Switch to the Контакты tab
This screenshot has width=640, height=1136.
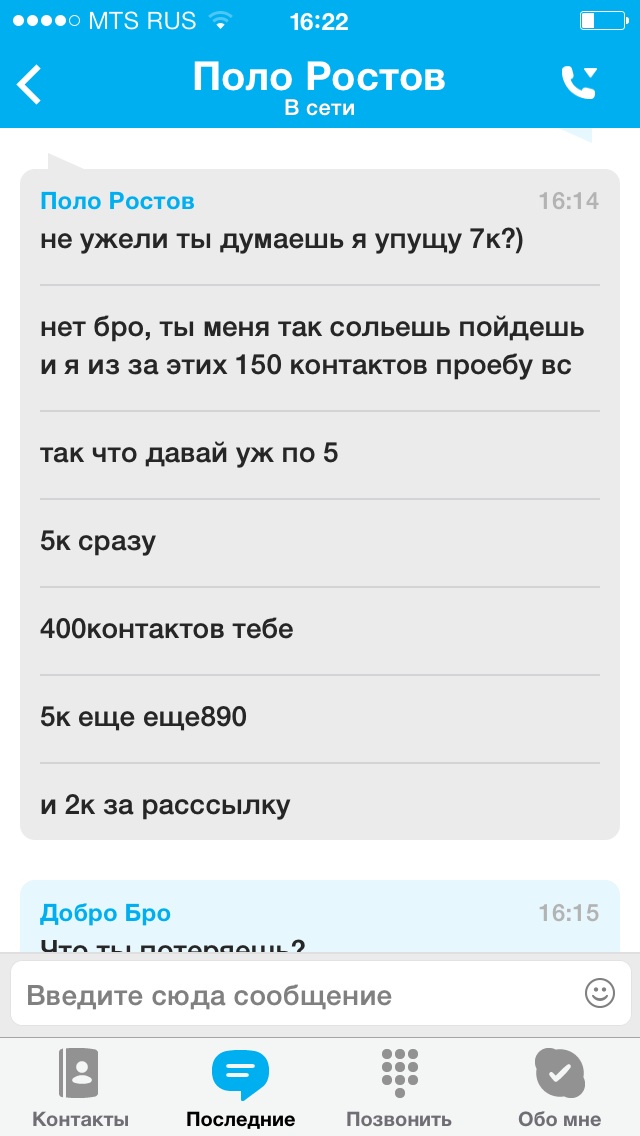[80, 1087]
